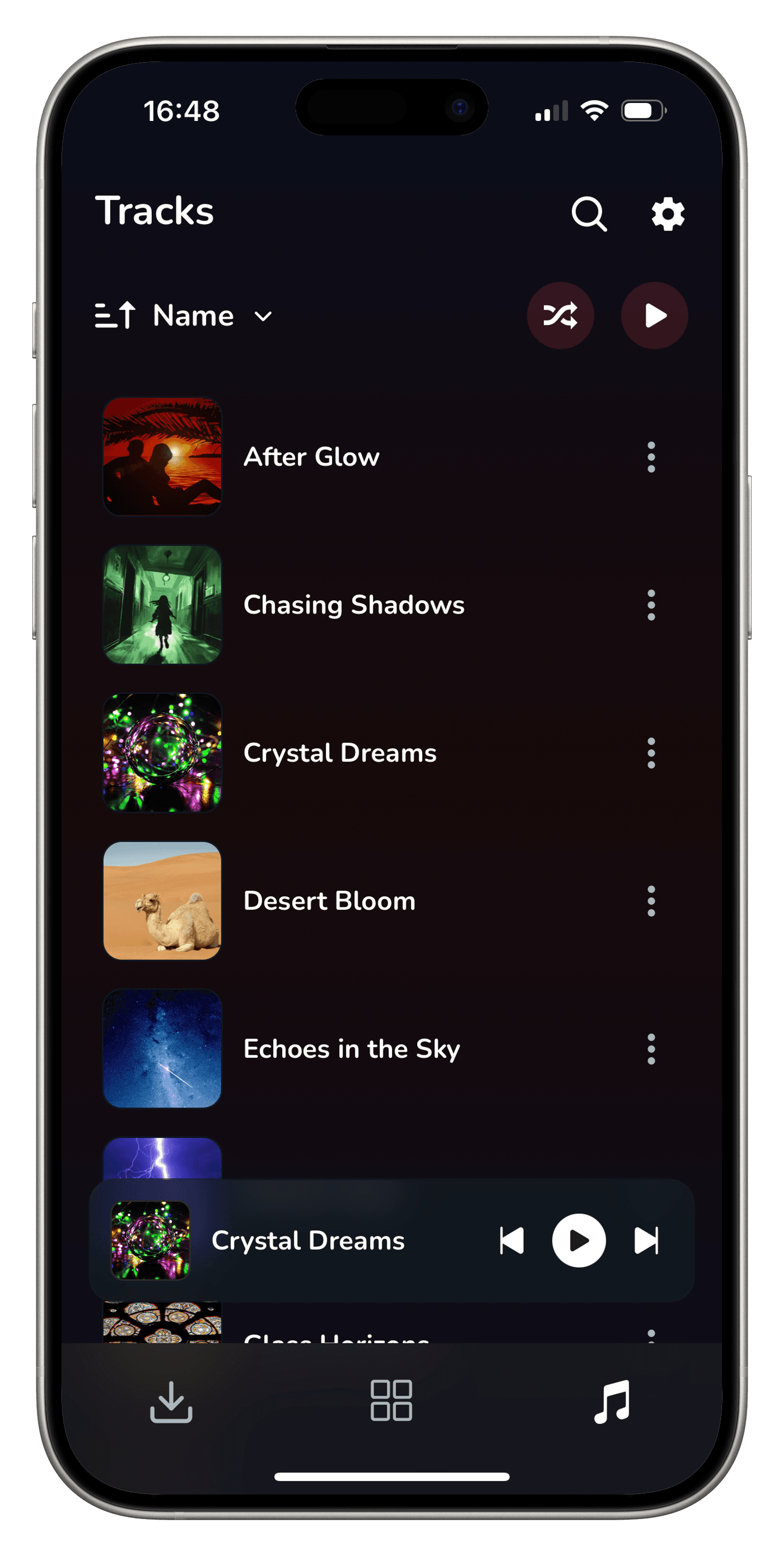The image size is (784, 1556).
Task: Play the track After Glow
Action: 311,457
